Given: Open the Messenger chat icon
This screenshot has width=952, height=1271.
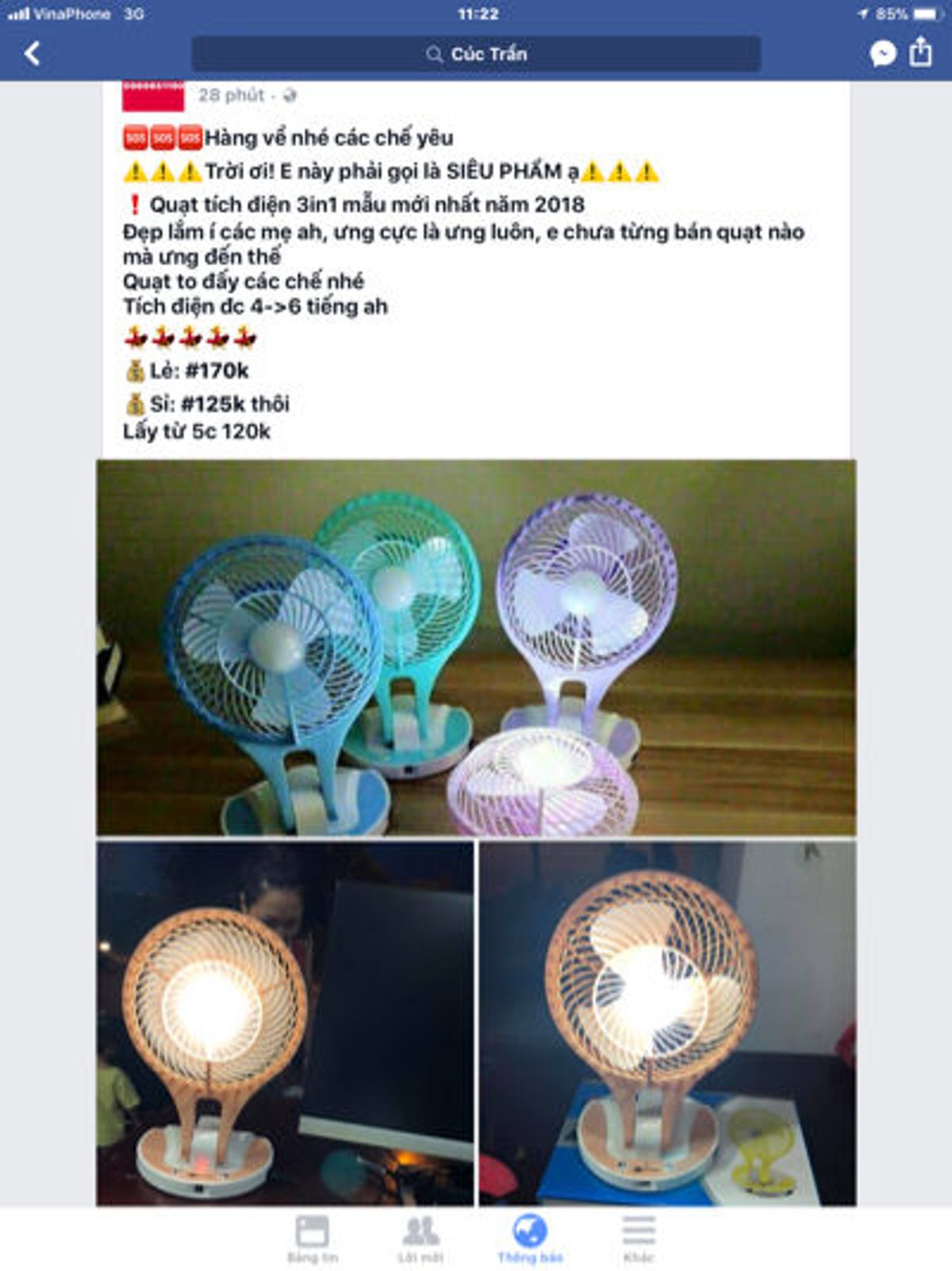Looking at the screenshot, I should pos(882,54).
